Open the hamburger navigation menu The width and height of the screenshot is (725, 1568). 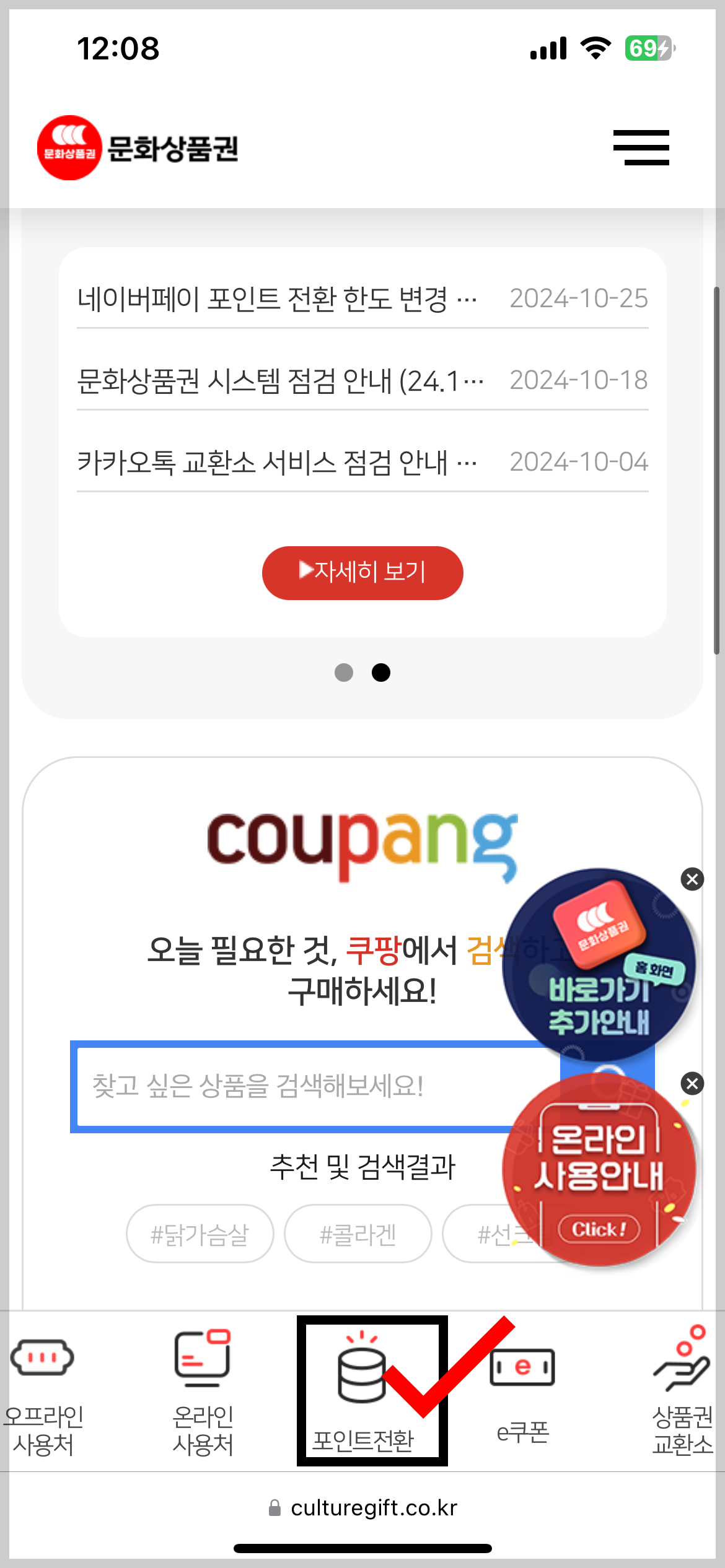(641, 147)
